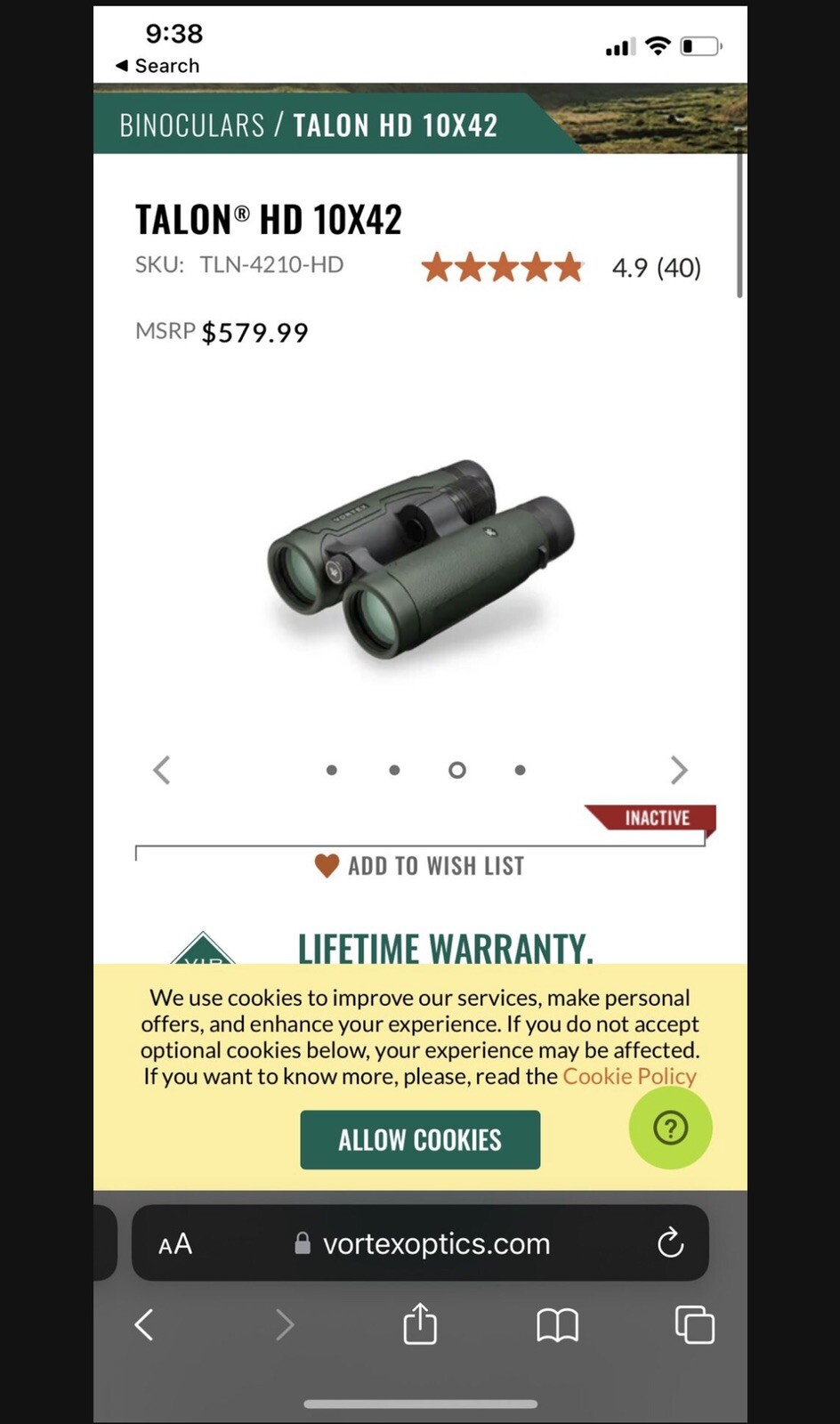Tap Allow Cookies button
The image size is (840, 1424).
[420, 1140]
